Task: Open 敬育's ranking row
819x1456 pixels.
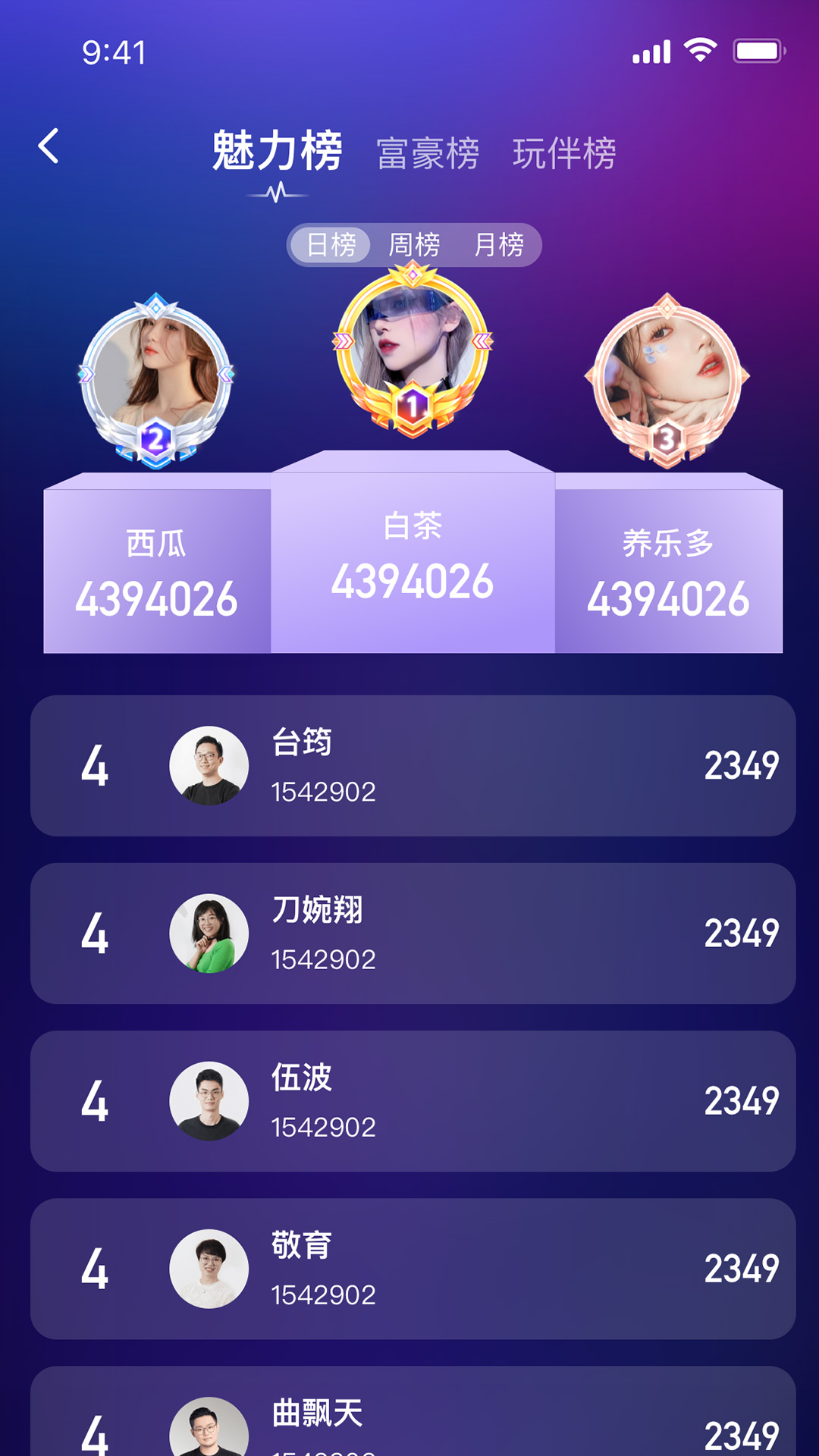Action: (413, 1269)
